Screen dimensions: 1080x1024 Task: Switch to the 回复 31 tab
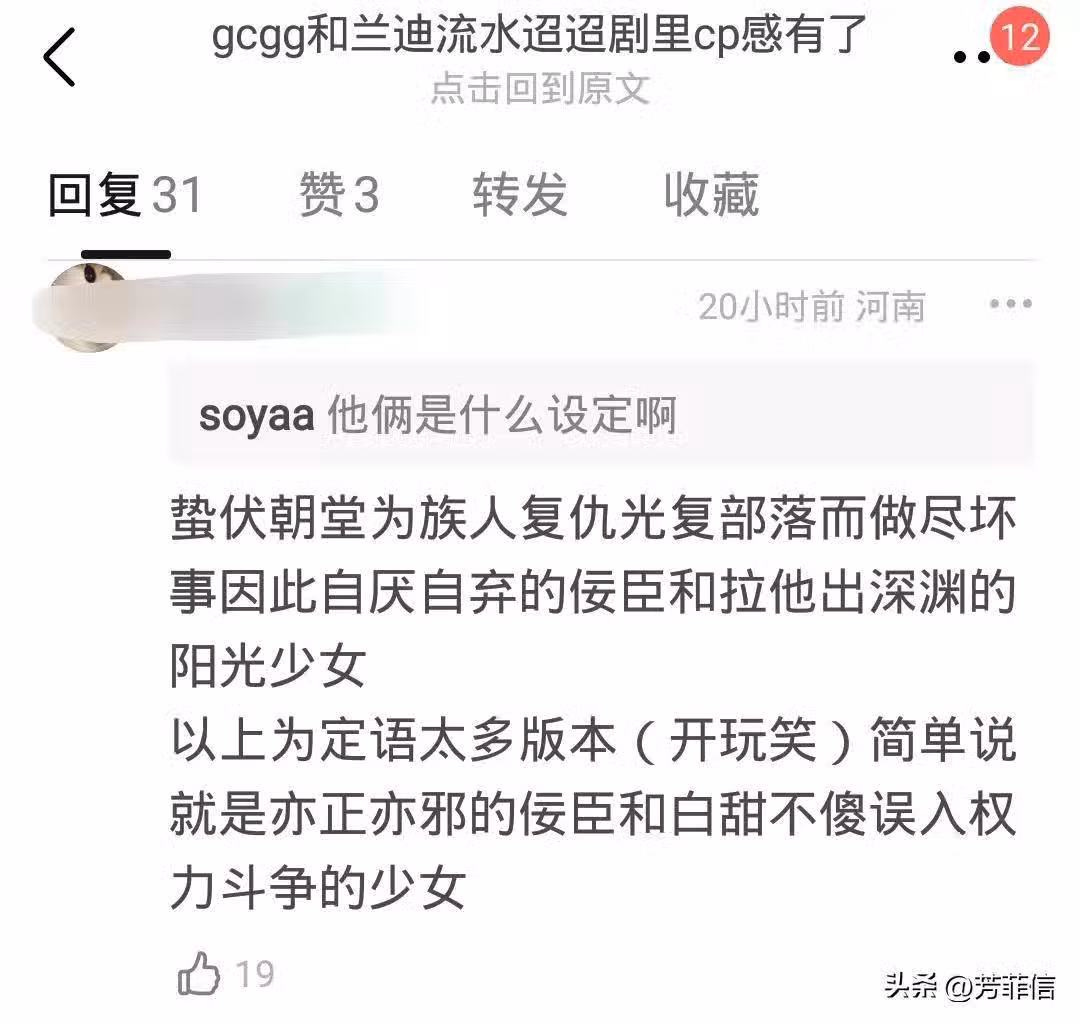(x=125, y=194)
